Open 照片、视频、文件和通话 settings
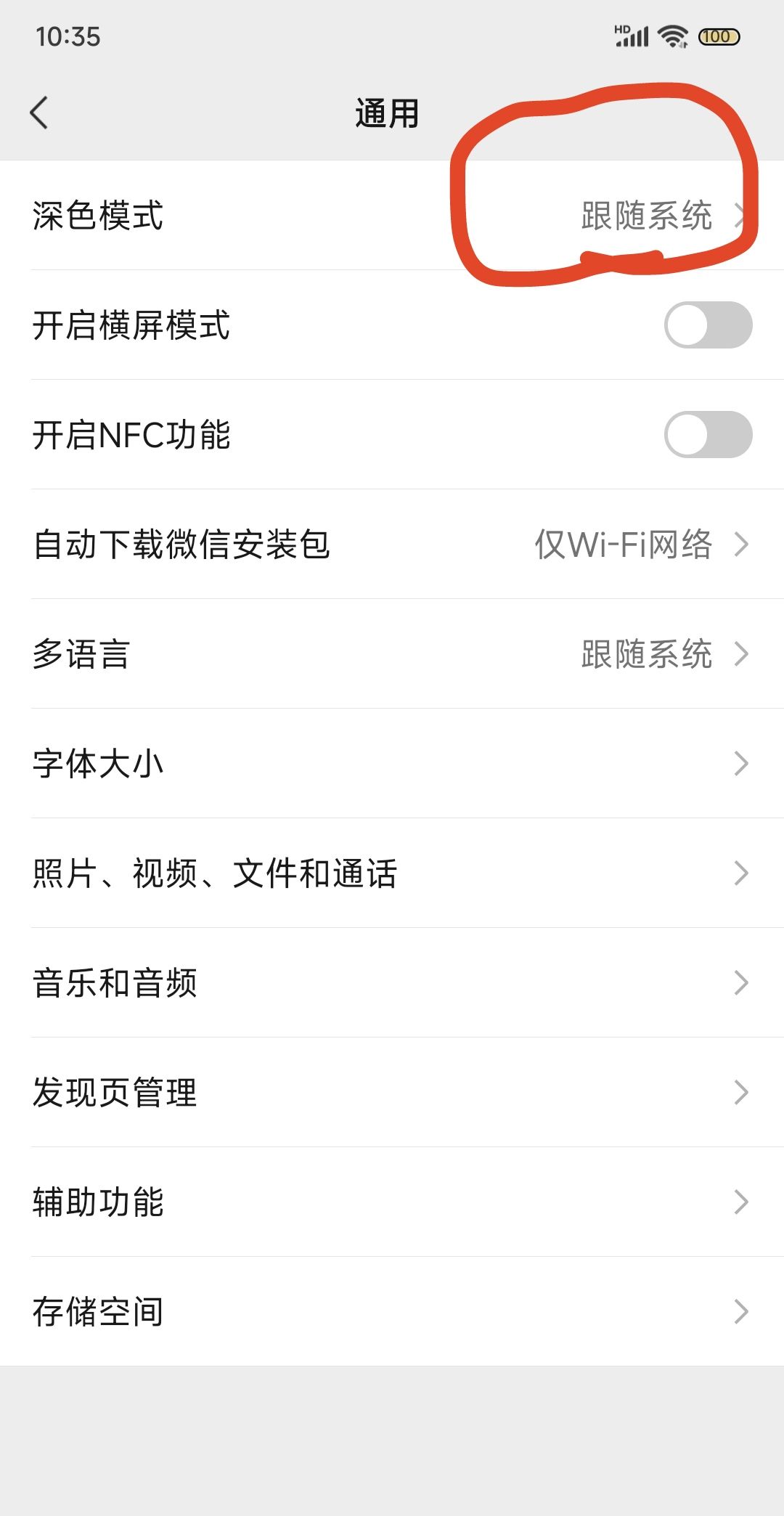Viewport: 784px width, 1516px height. click(x=392, y=873)
